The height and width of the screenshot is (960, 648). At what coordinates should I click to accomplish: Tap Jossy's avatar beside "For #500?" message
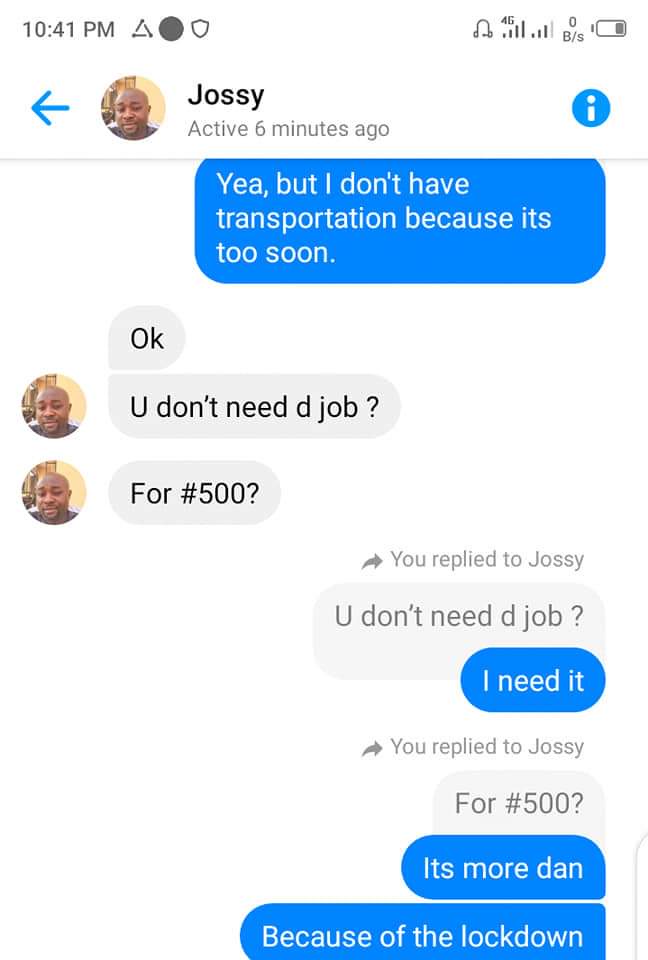coord(54,493)
